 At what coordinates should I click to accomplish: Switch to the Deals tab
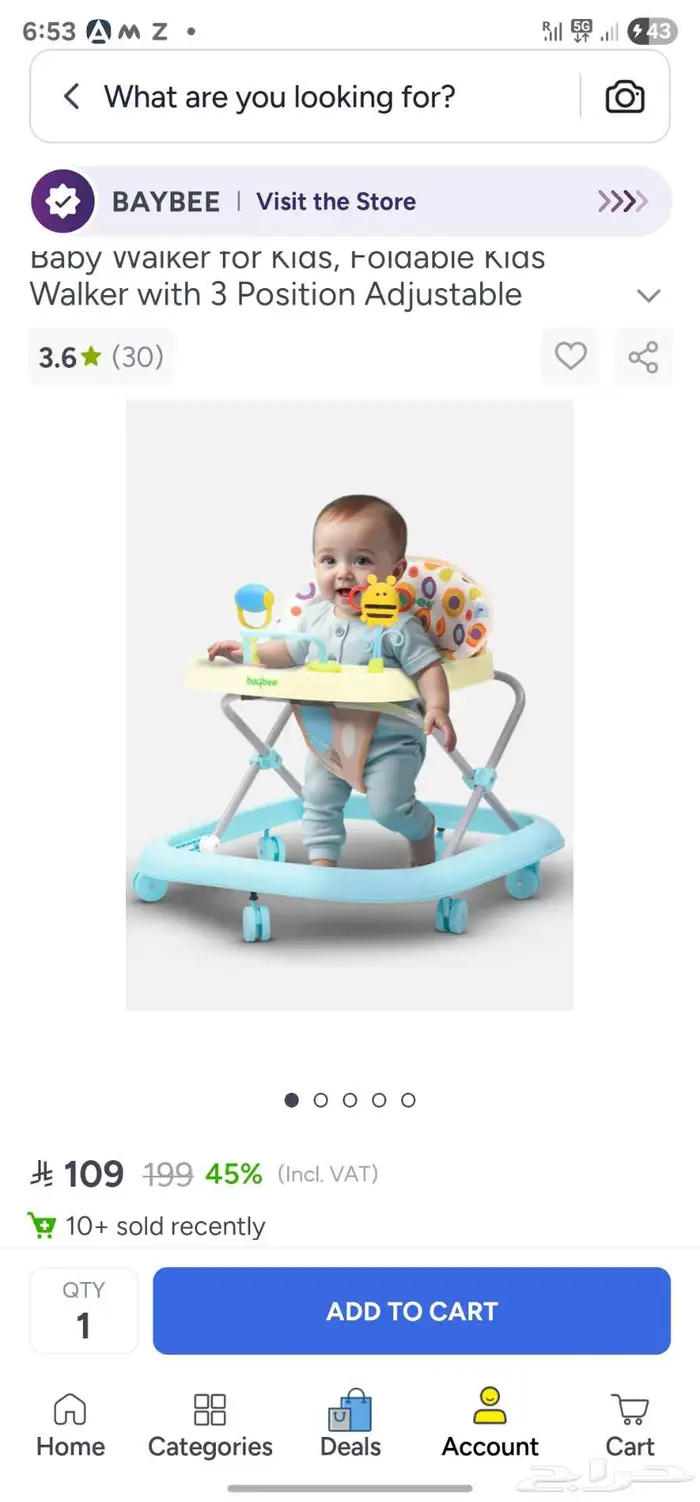[350, 1425]
